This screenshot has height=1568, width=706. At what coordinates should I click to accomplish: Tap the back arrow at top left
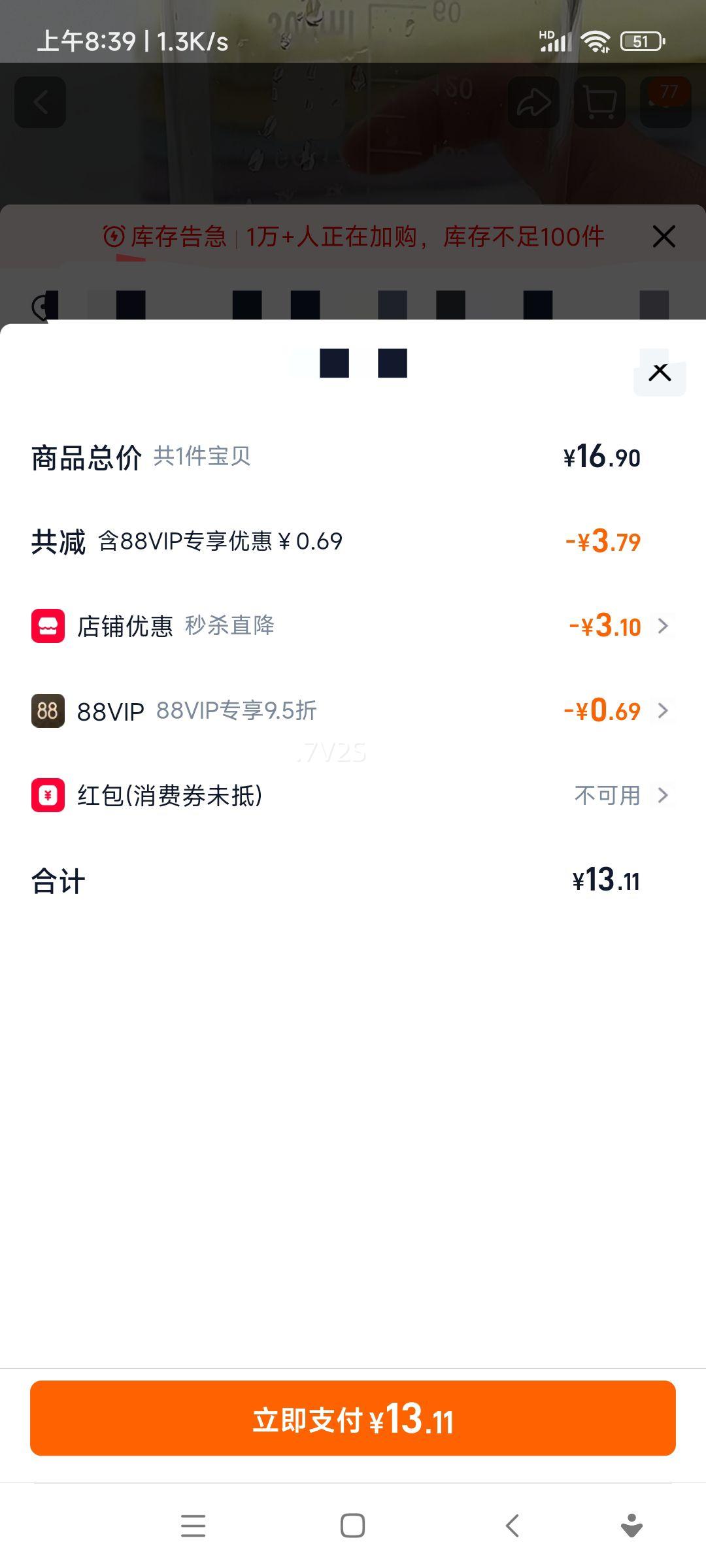(x=41, y=101)
